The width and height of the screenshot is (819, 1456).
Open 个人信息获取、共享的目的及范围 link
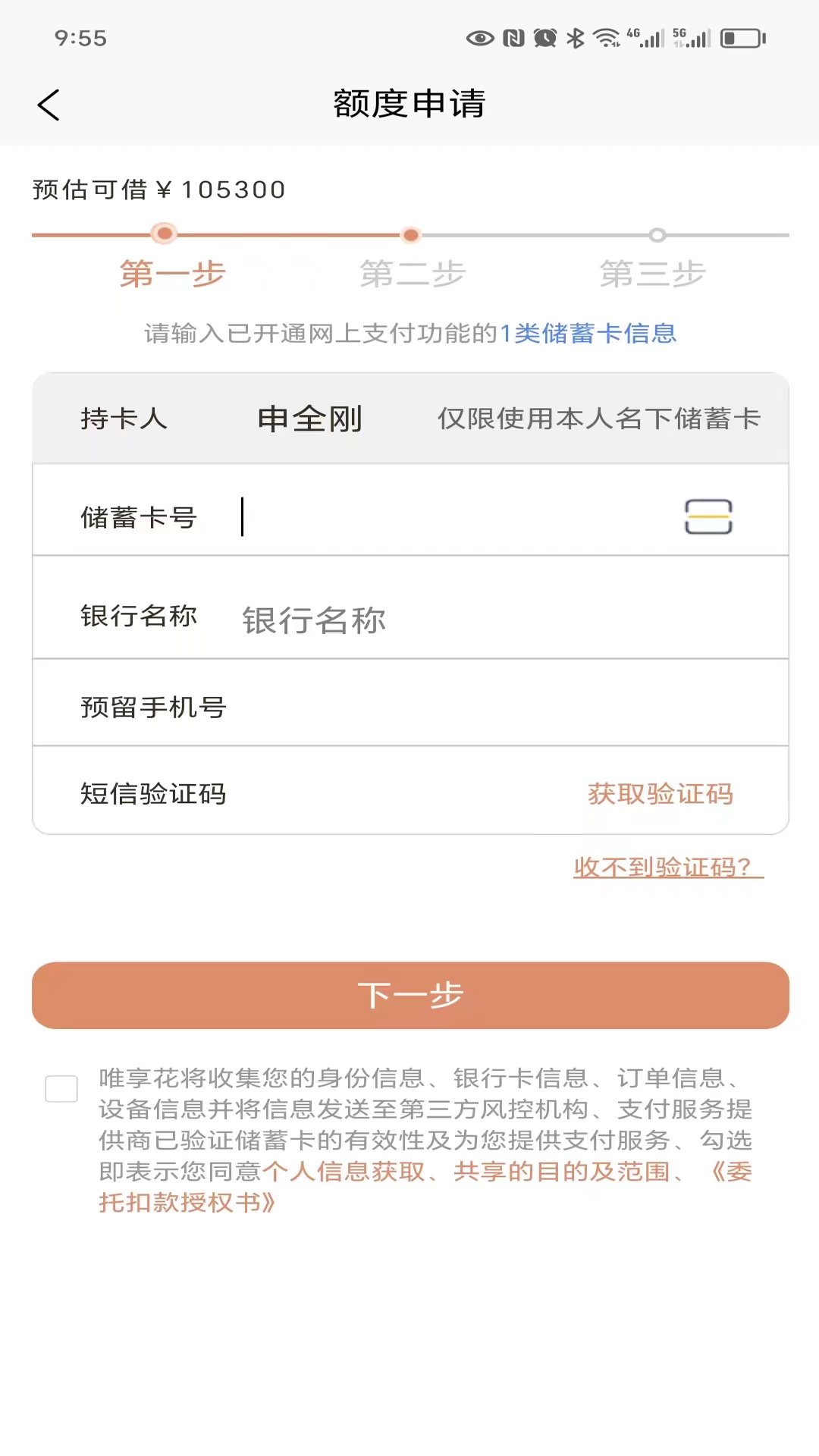coord(466,1172)
